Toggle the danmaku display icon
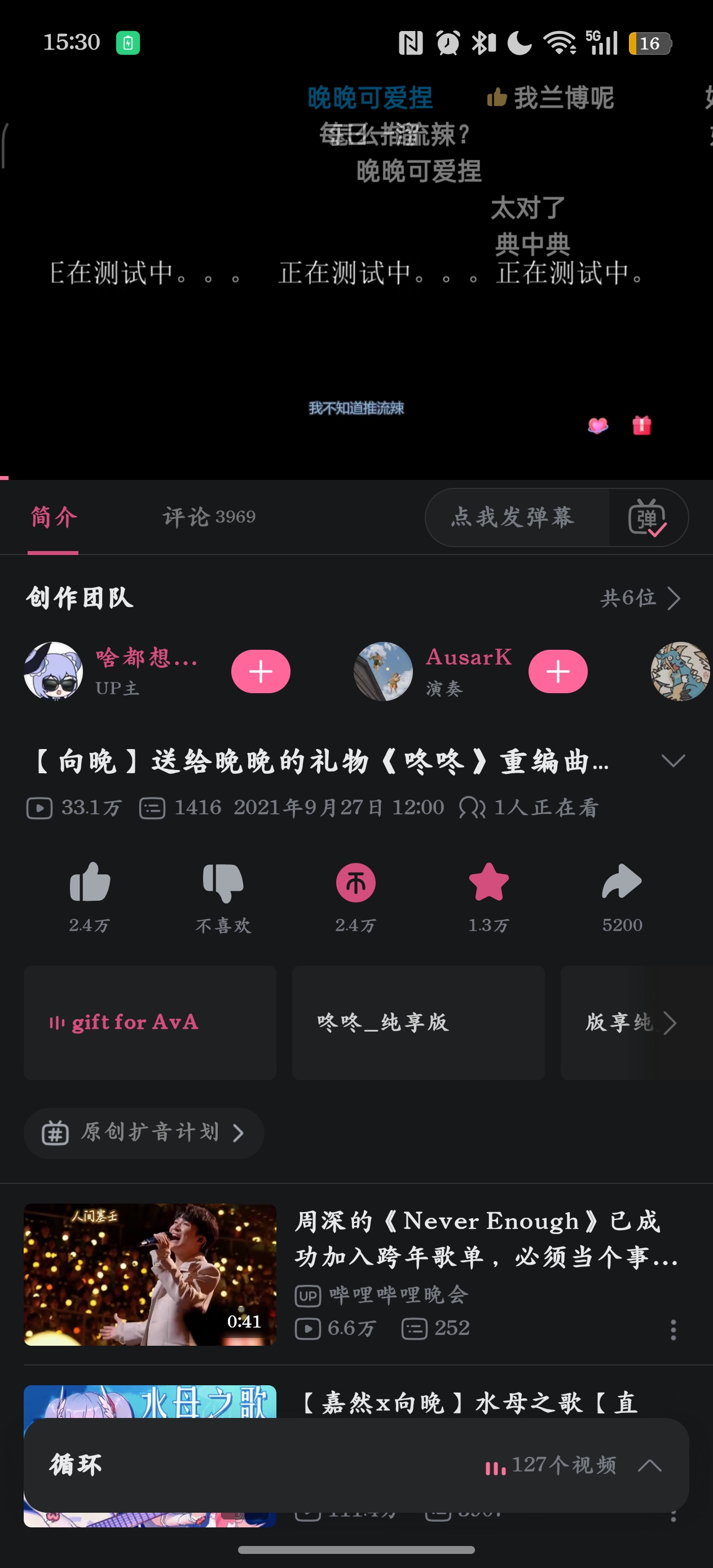 (647, 518)
